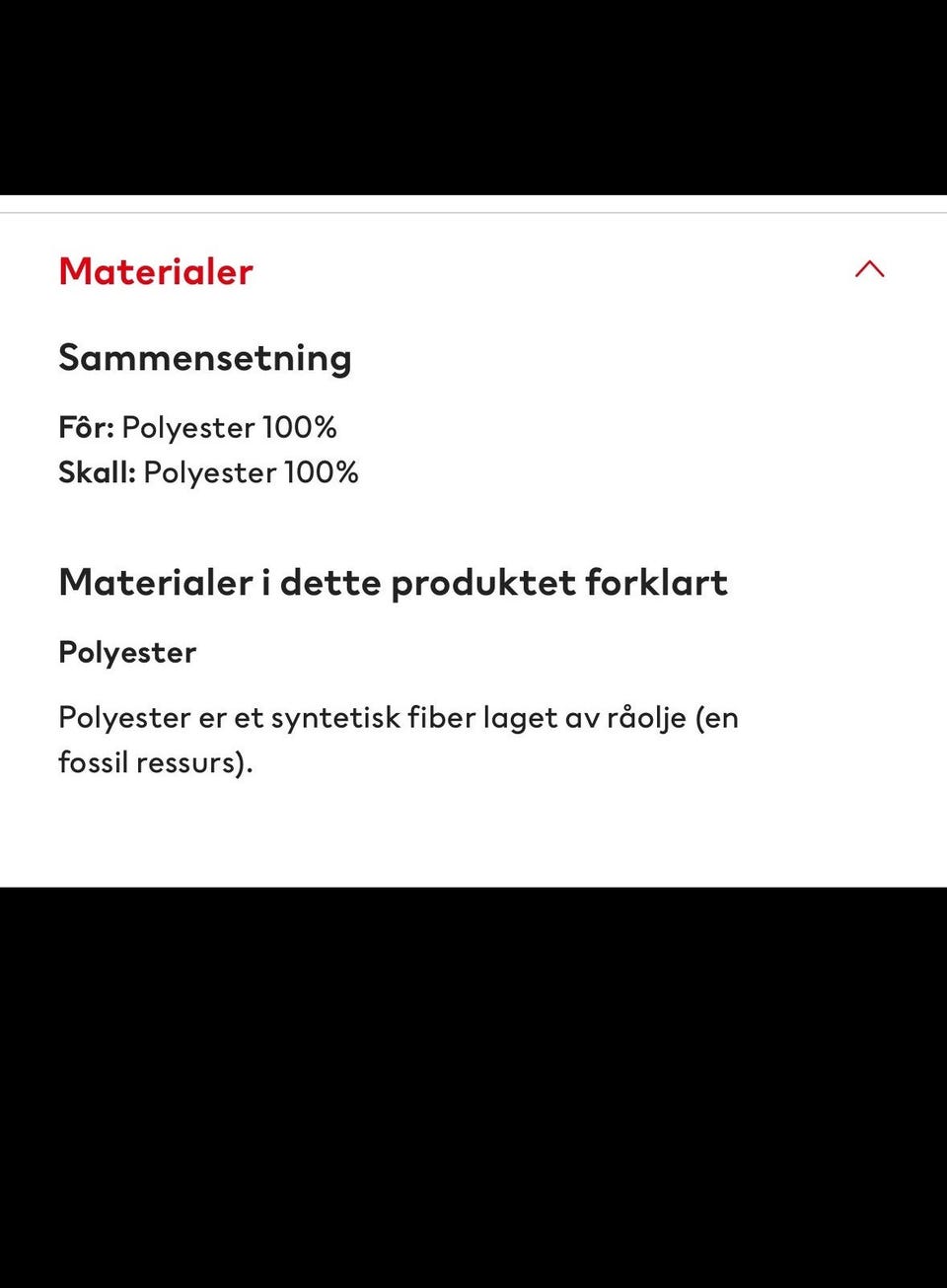Viewport: 947px width, 1288px height.
Task: Click the Polyester 100% text after Fôr
Action: 229,427
